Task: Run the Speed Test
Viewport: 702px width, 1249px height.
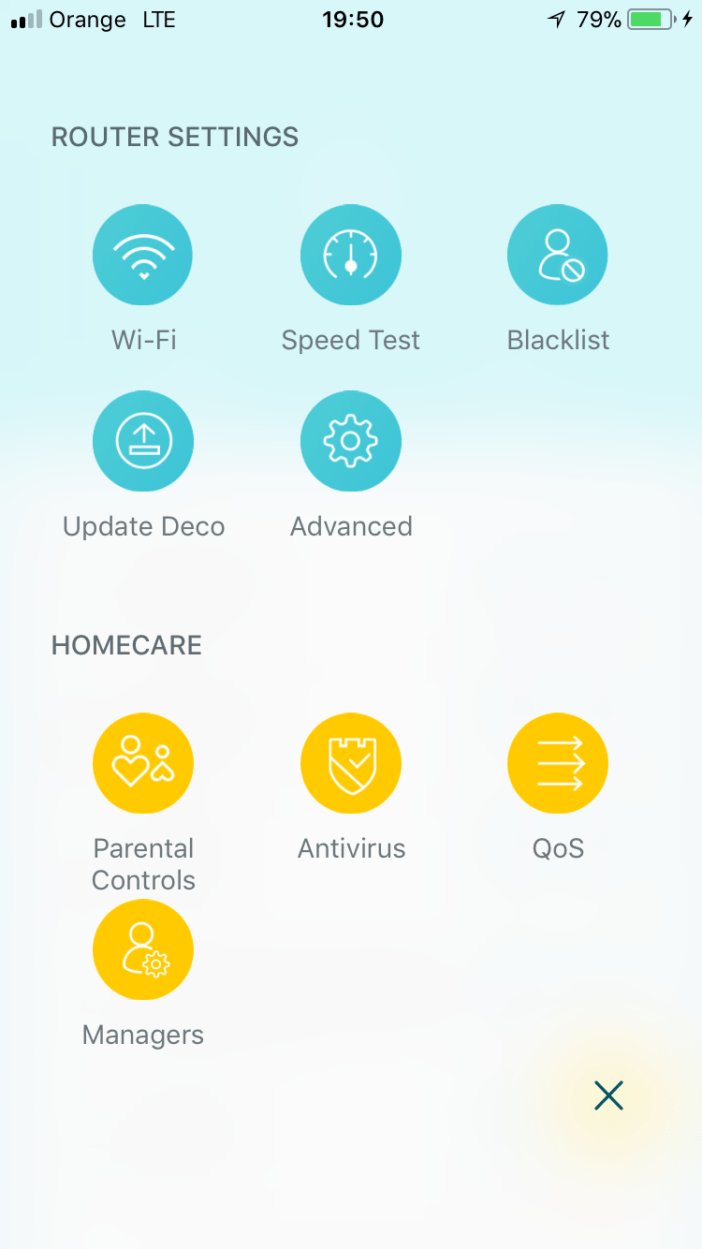Action: pyautogui.click(x=351, y=255)
